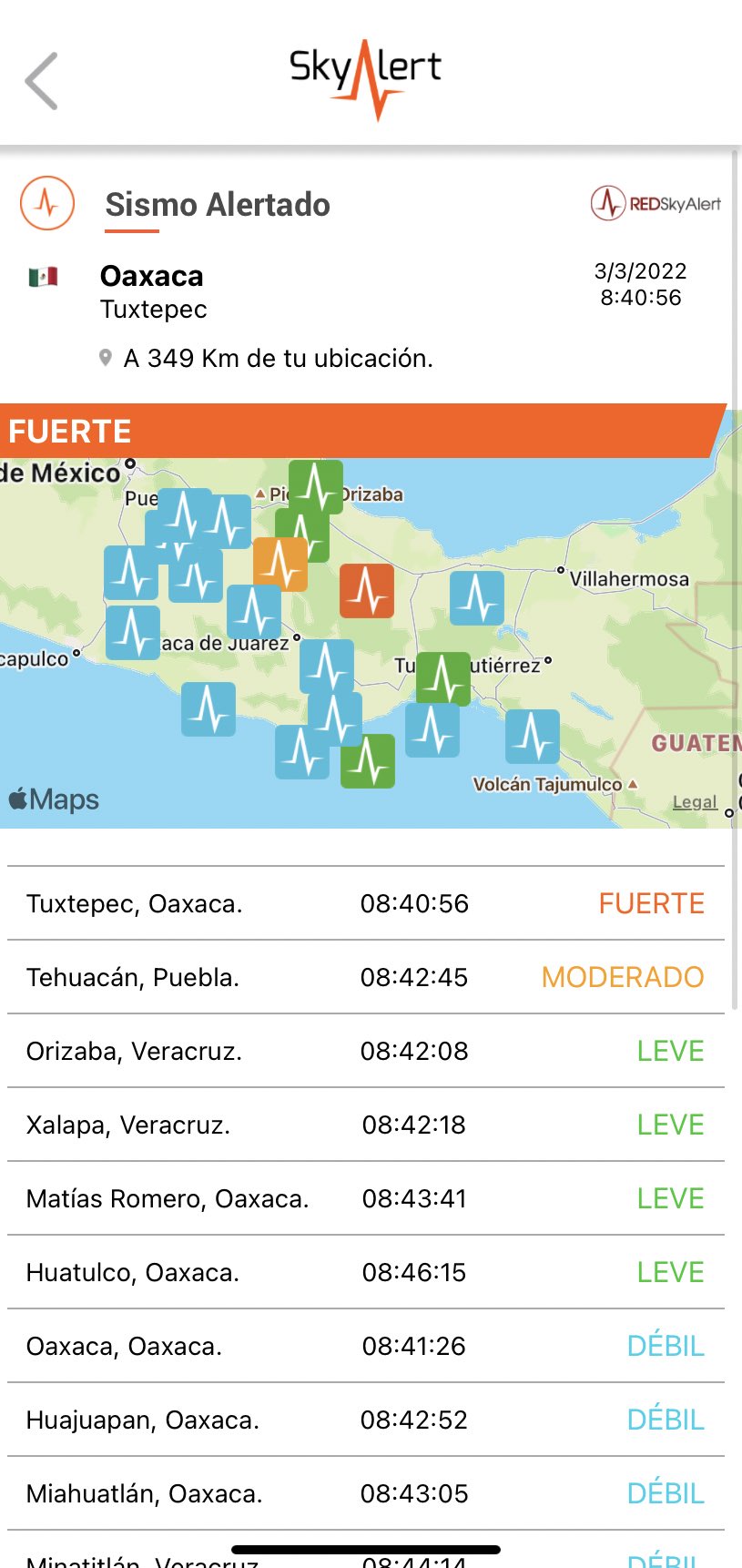The image size is (742, 1568).
Task: Open the Huatulco, Oaxaca row
Action: click(366, 1272)
